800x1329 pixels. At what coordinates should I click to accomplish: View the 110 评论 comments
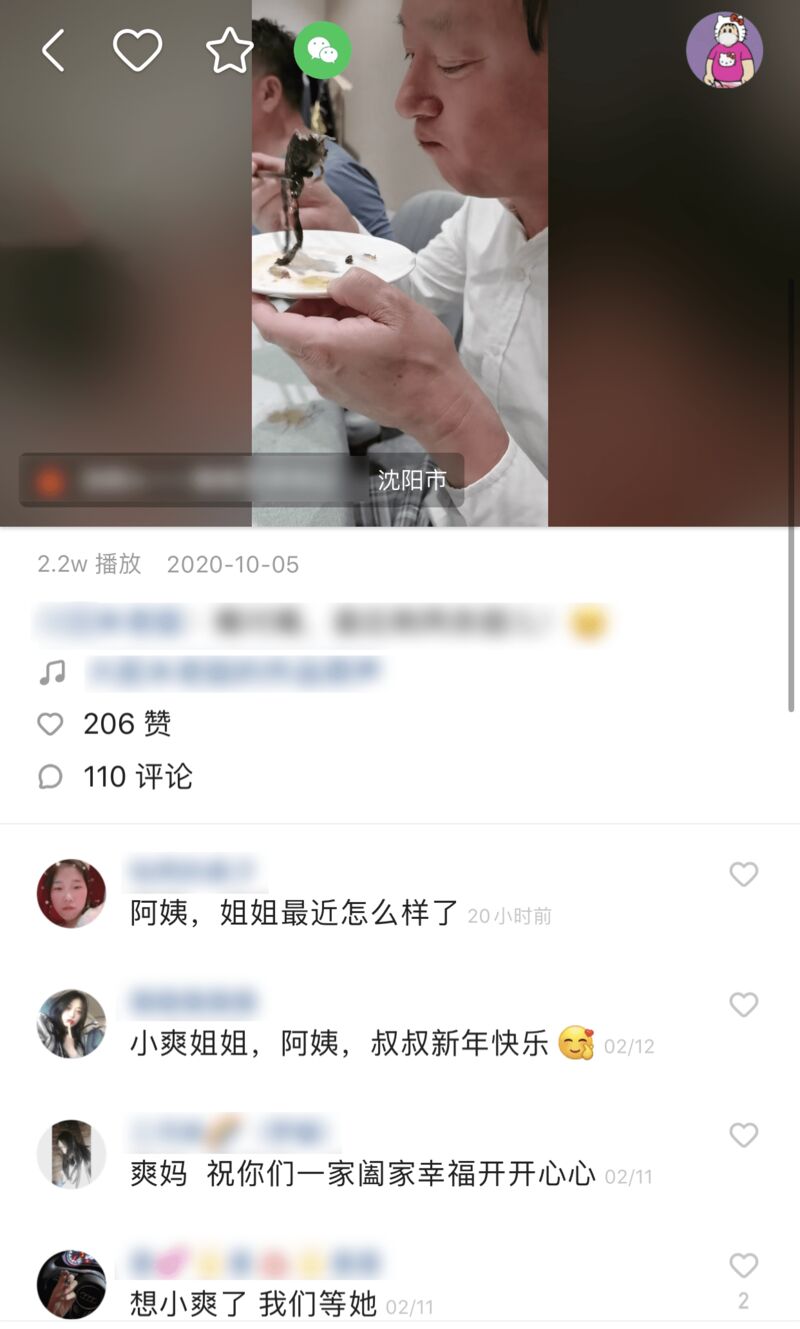137,776
